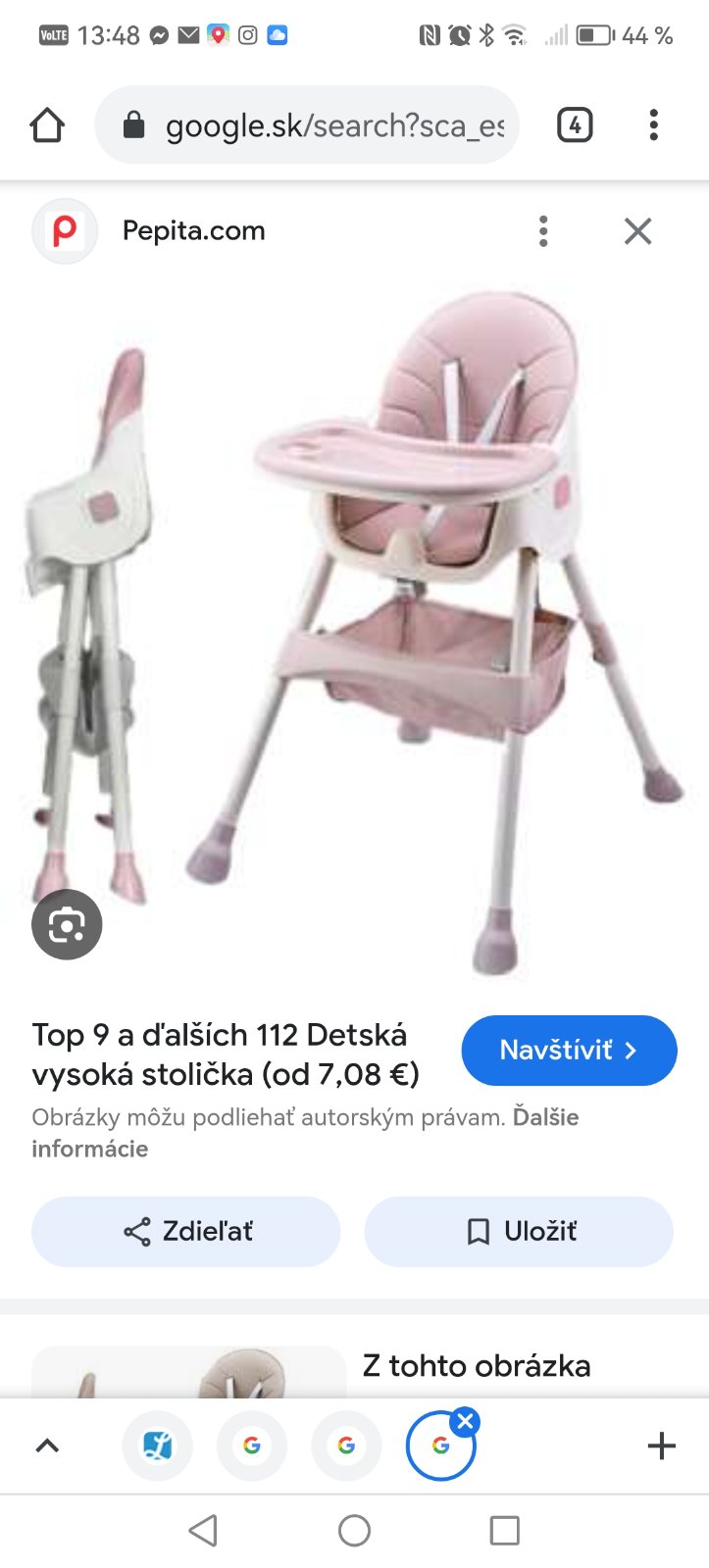Image resolution: width=709 pixels, height=1568 pixels.
Task: Go back using system navigation
Action: tap(203, 1530)
